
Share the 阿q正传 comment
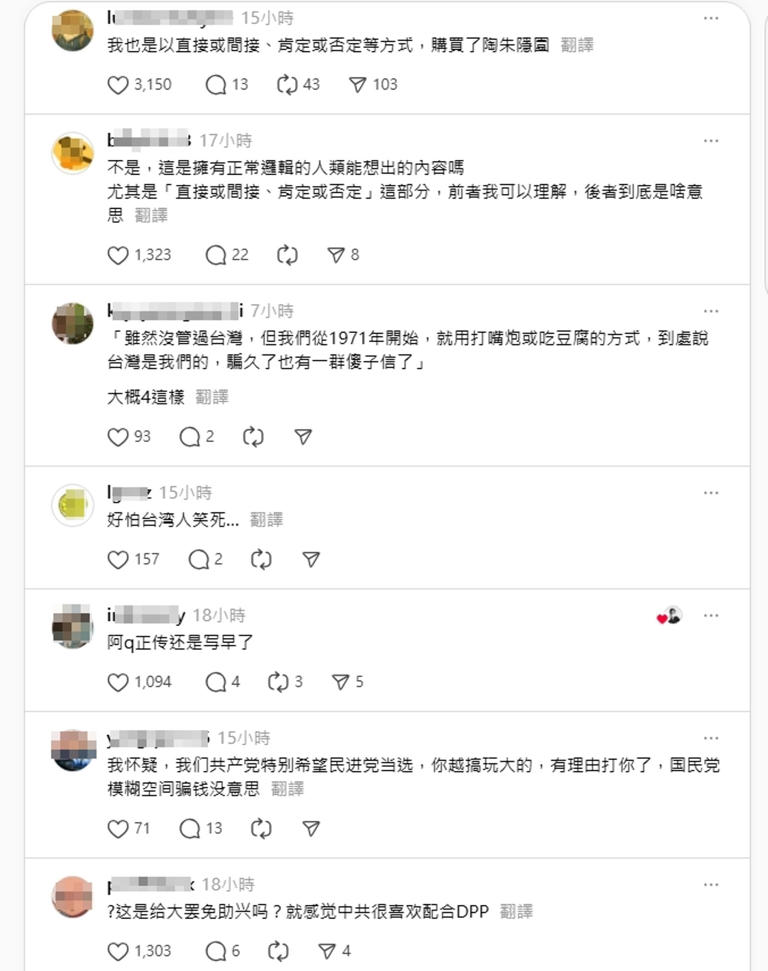coord(340,682)
